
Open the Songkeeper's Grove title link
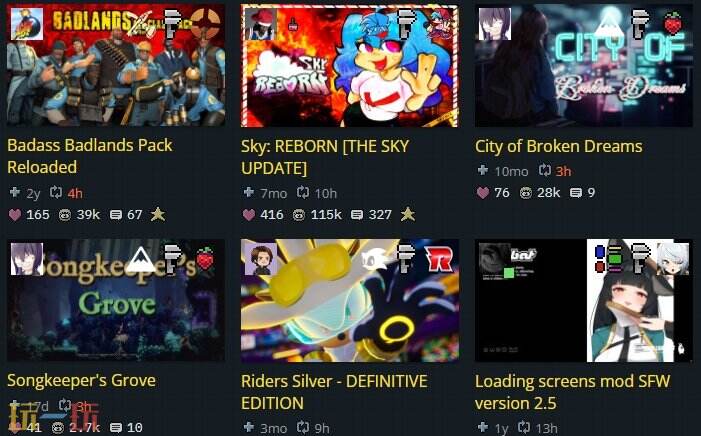point(81,380)
